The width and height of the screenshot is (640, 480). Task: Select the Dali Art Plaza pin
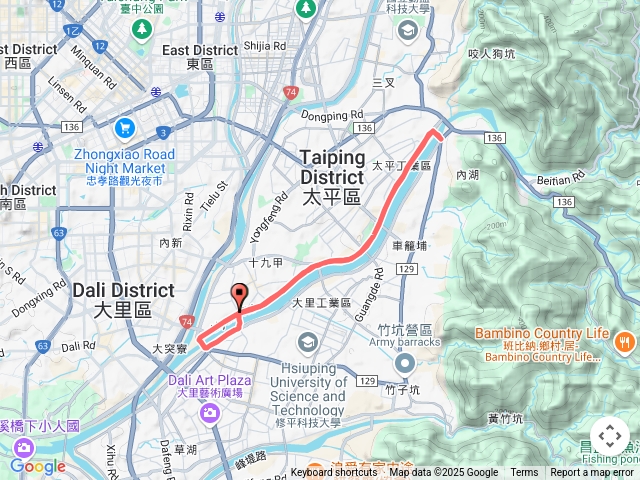(x=210, y=414)
